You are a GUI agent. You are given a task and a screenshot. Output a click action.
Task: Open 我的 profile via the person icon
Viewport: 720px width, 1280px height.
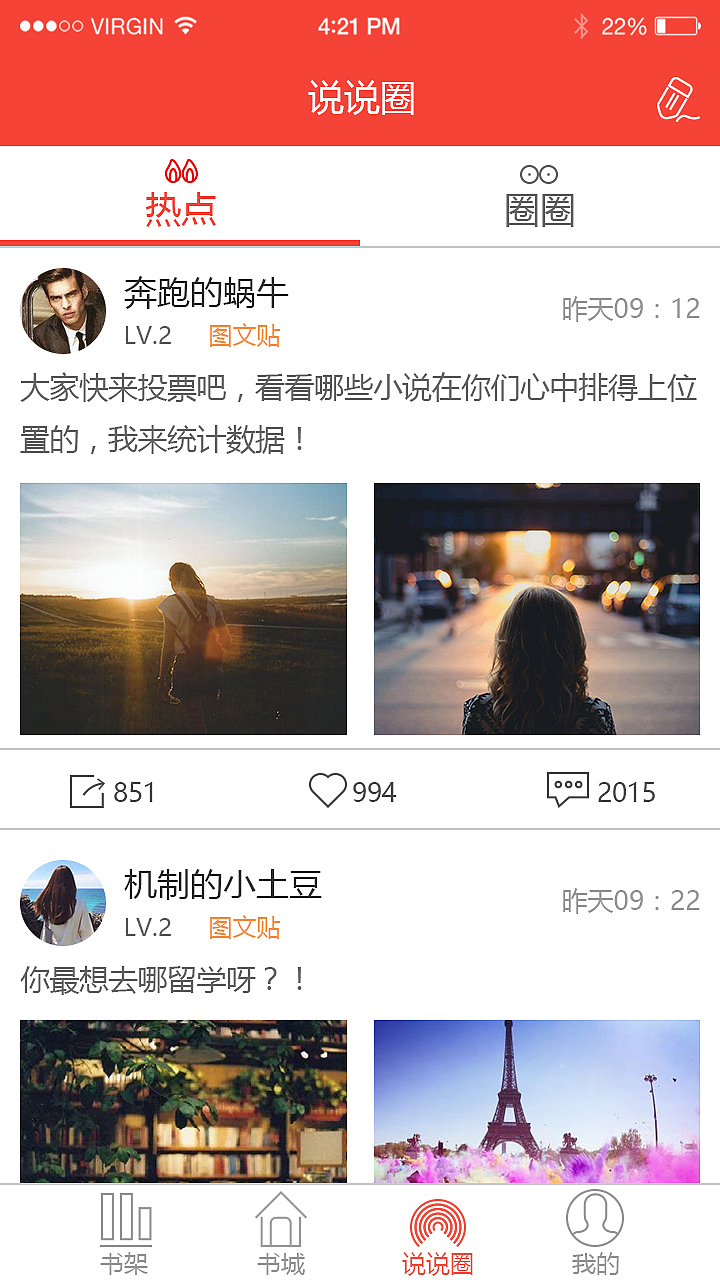(x=595, y=1222)
